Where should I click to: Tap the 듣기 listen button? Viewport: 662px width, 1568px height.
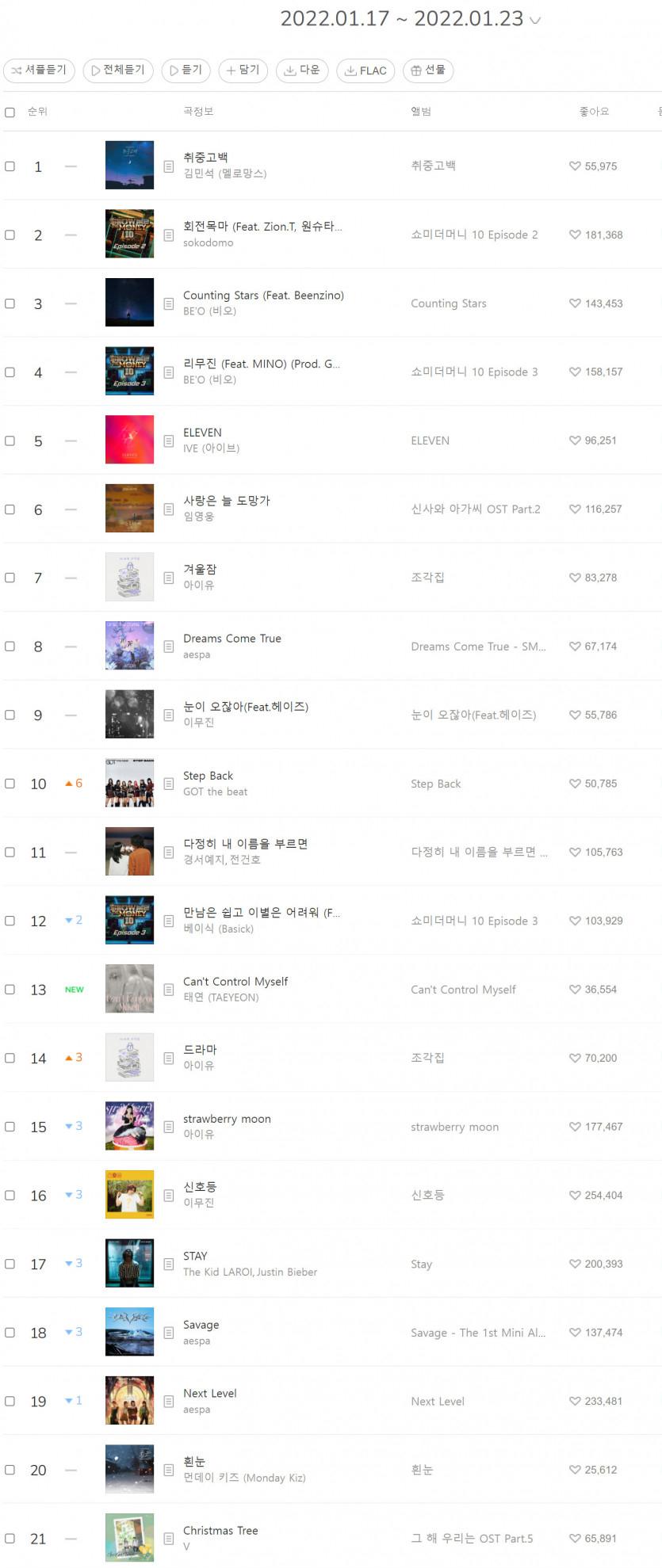(x=186, y=71)
